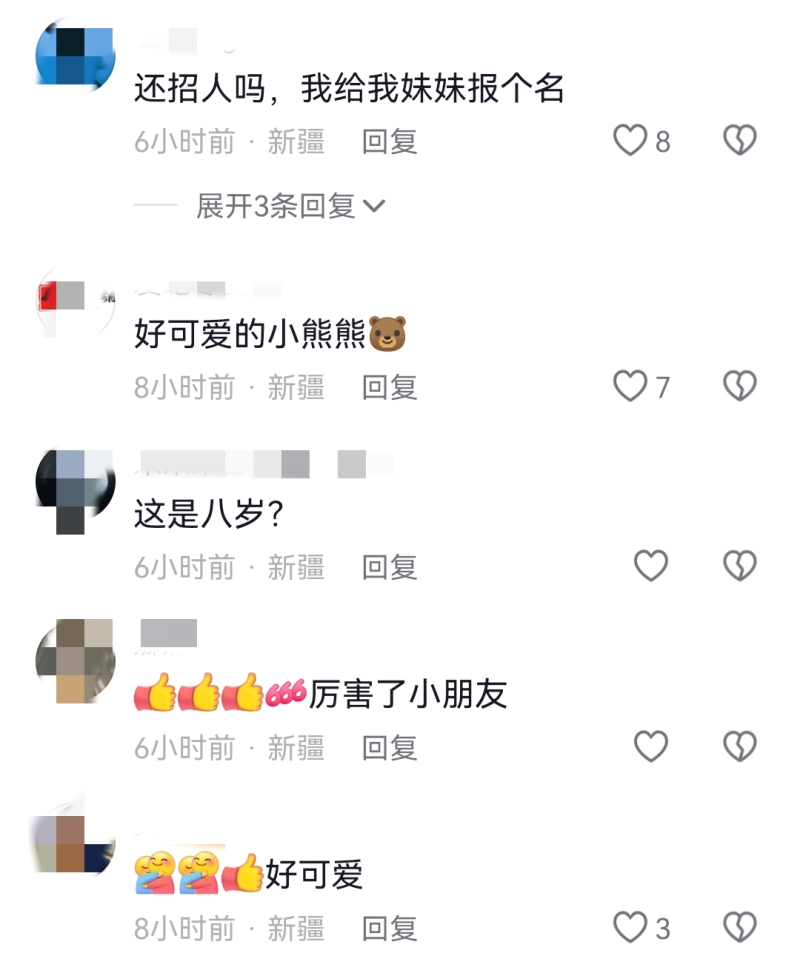Like the comment '这是八岁?'
Image resolution: width=800 pixels, height=973 pixels.
coord(651,567)
